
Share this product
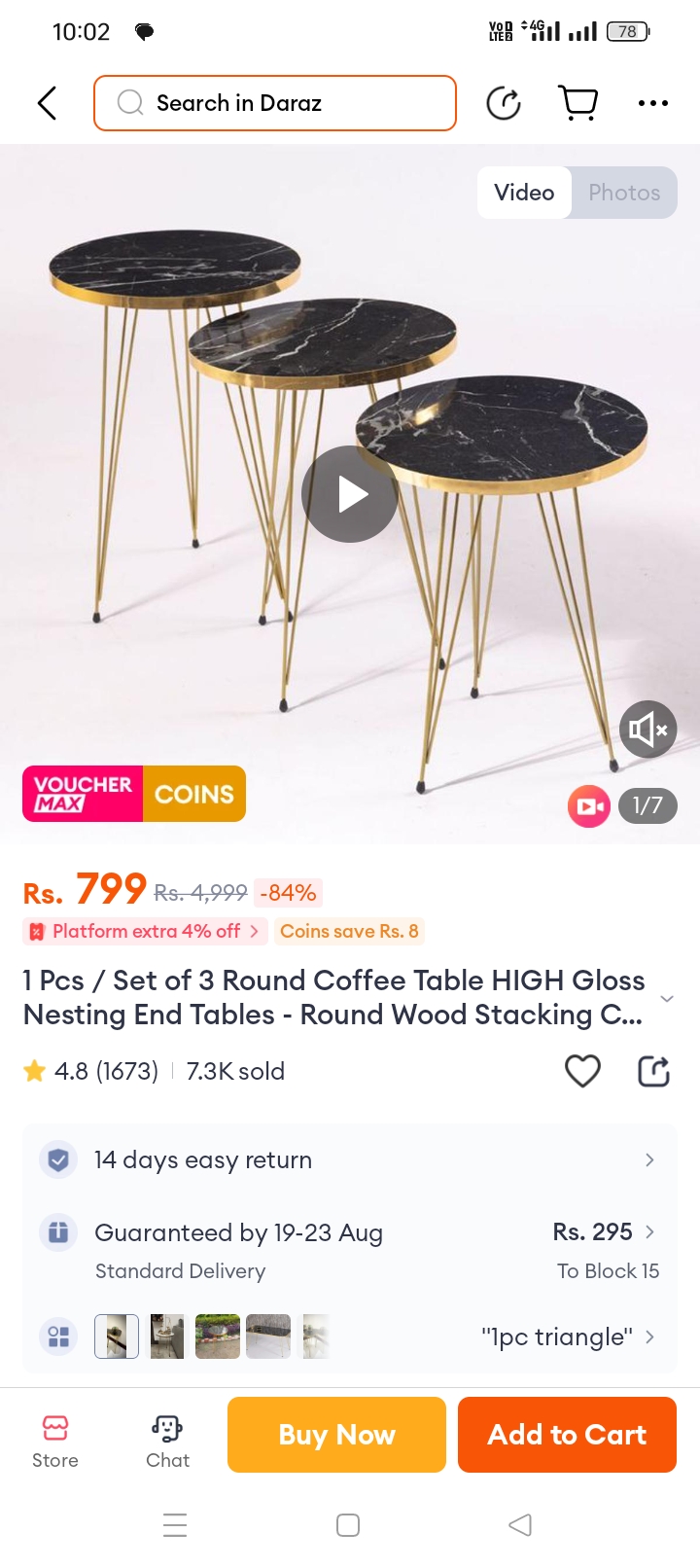coord(653,1071)
